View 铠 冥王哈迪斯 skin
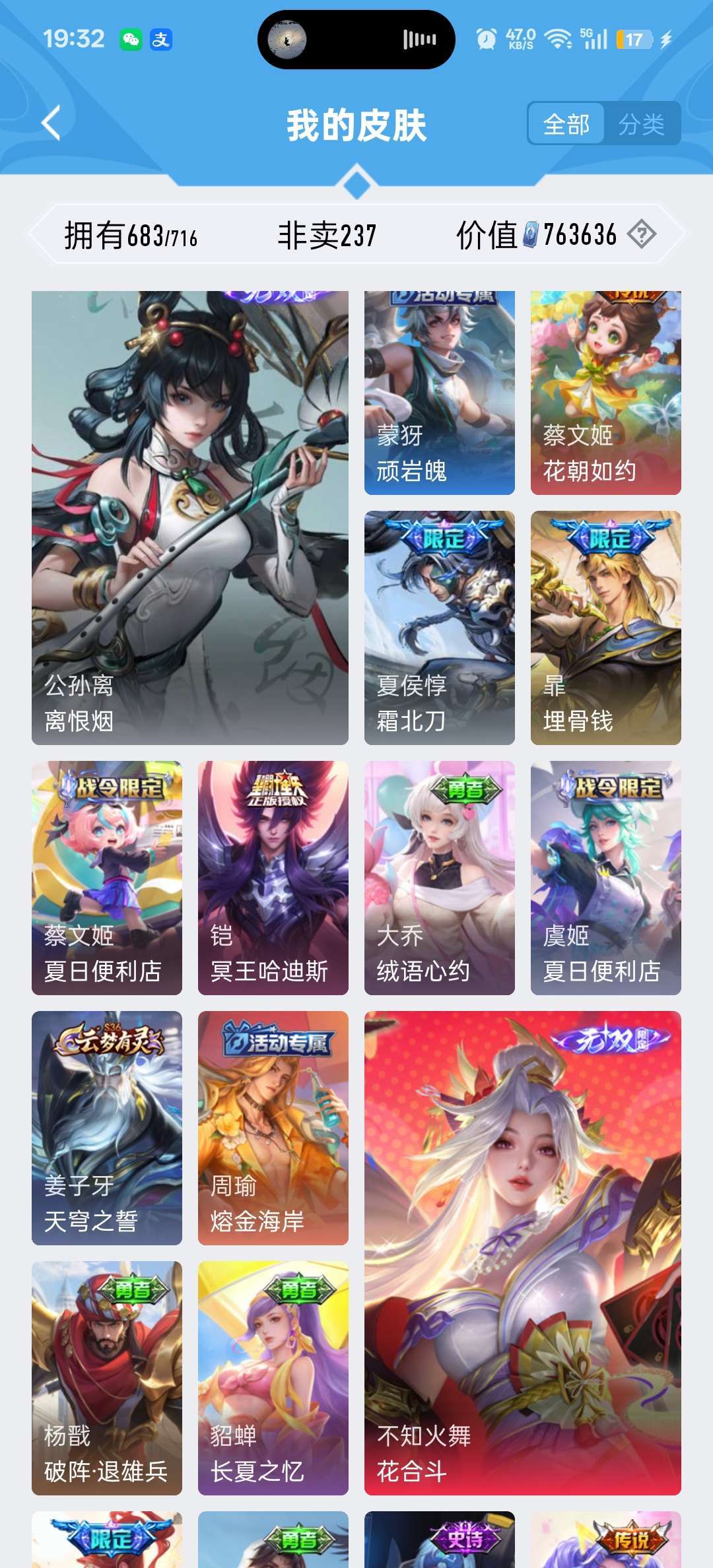 [273, 878]
